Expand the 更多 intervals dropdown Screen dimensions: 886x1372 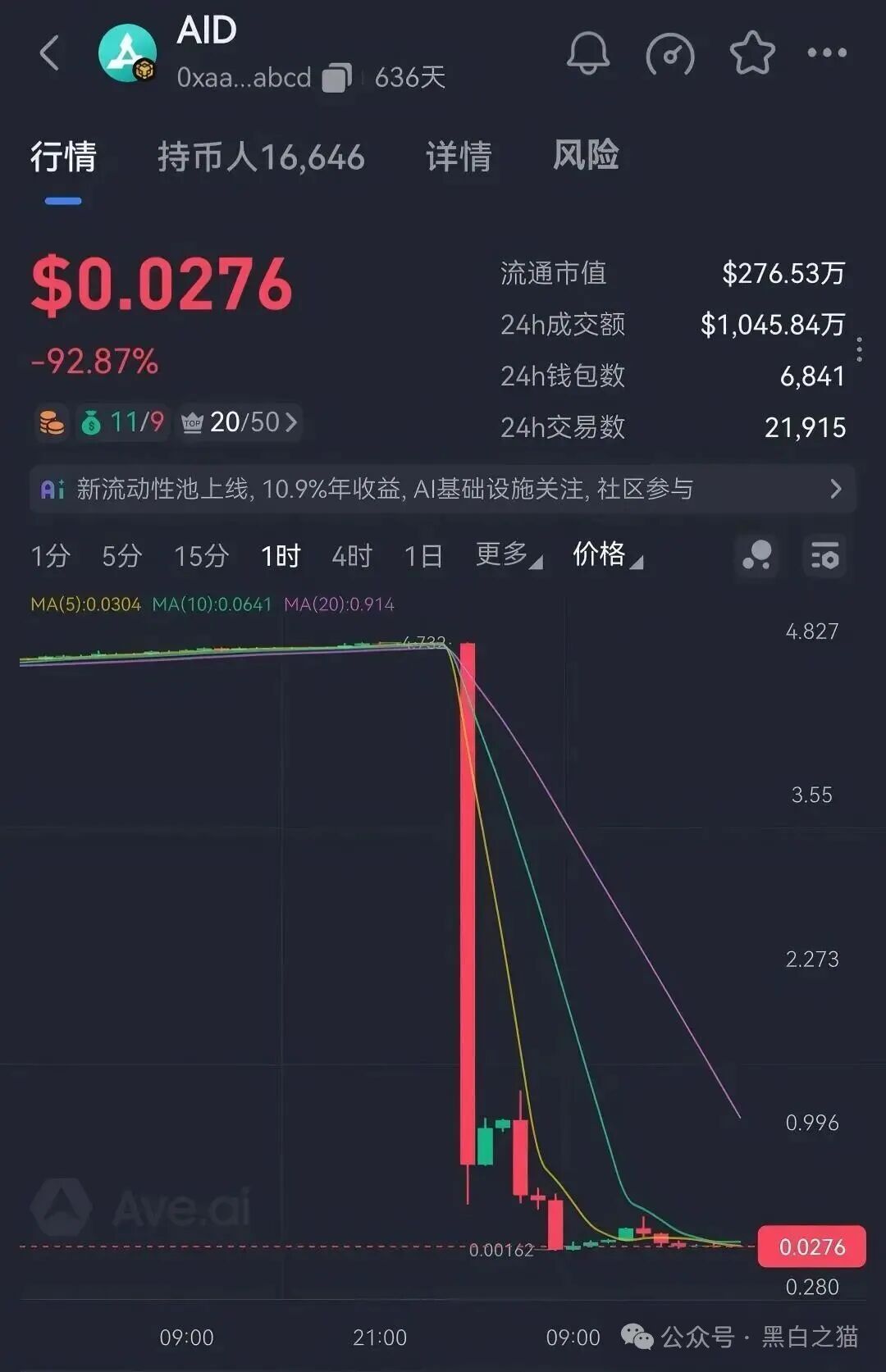coord(509,555)
